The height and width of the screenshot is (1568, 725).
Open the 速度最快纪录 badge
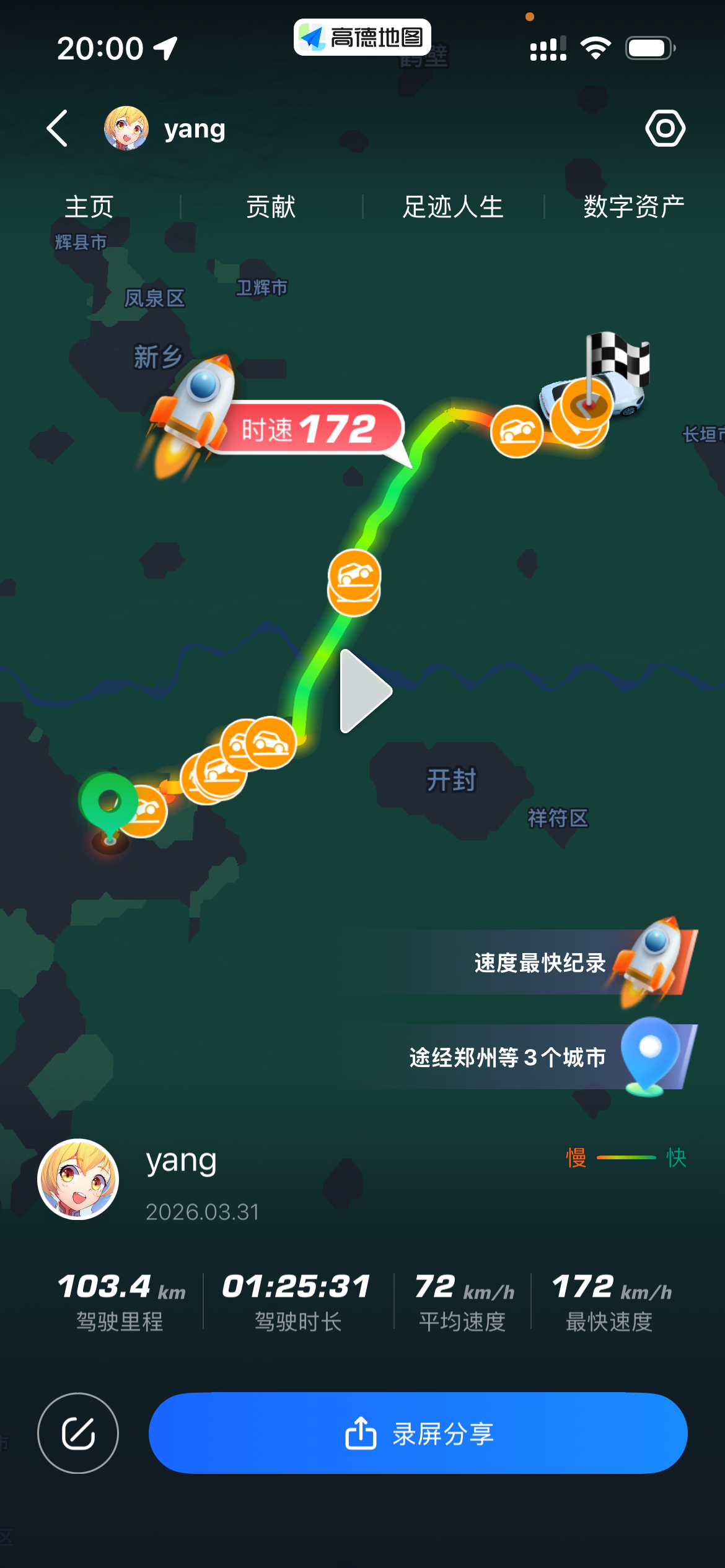[x=540, y=962]
